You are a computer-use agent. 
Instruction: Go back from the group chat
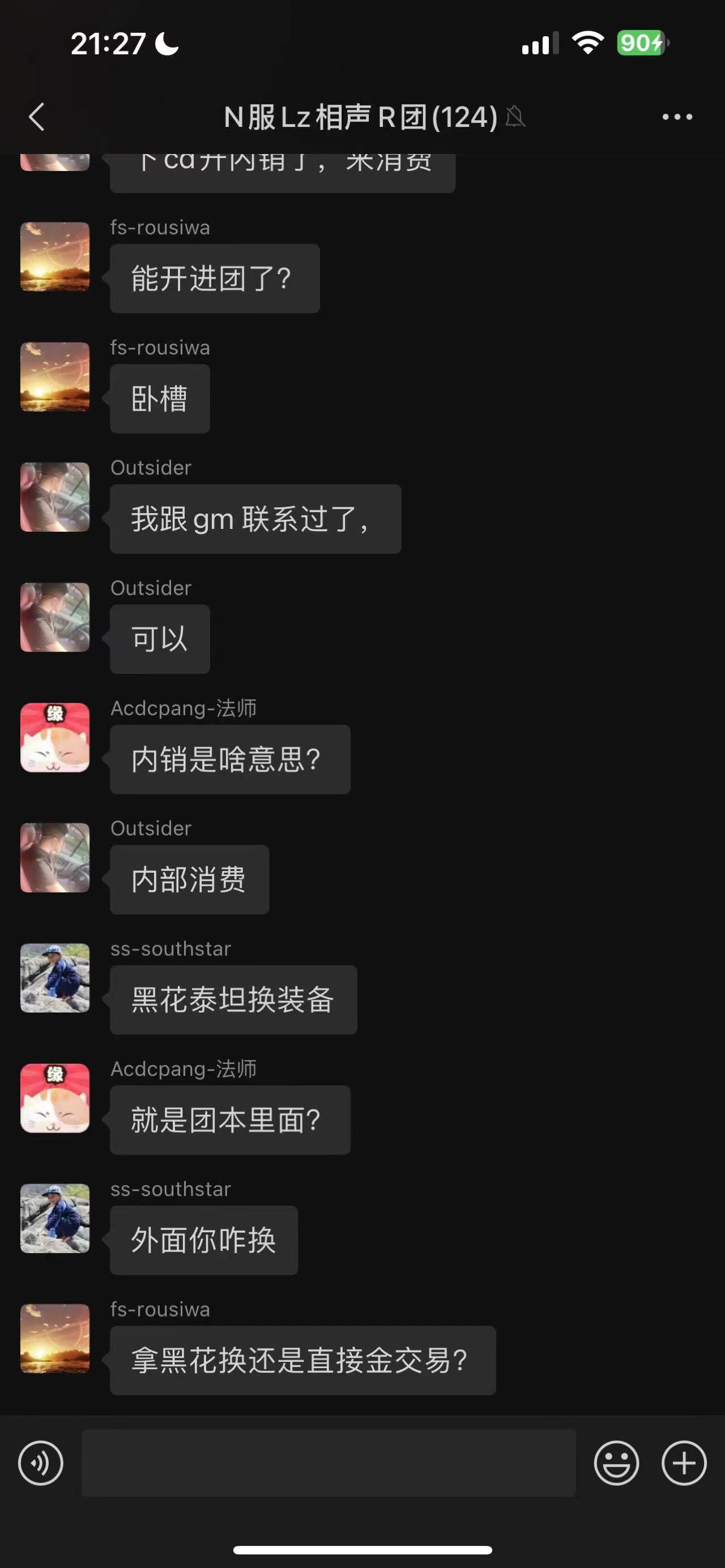point(36,117)
